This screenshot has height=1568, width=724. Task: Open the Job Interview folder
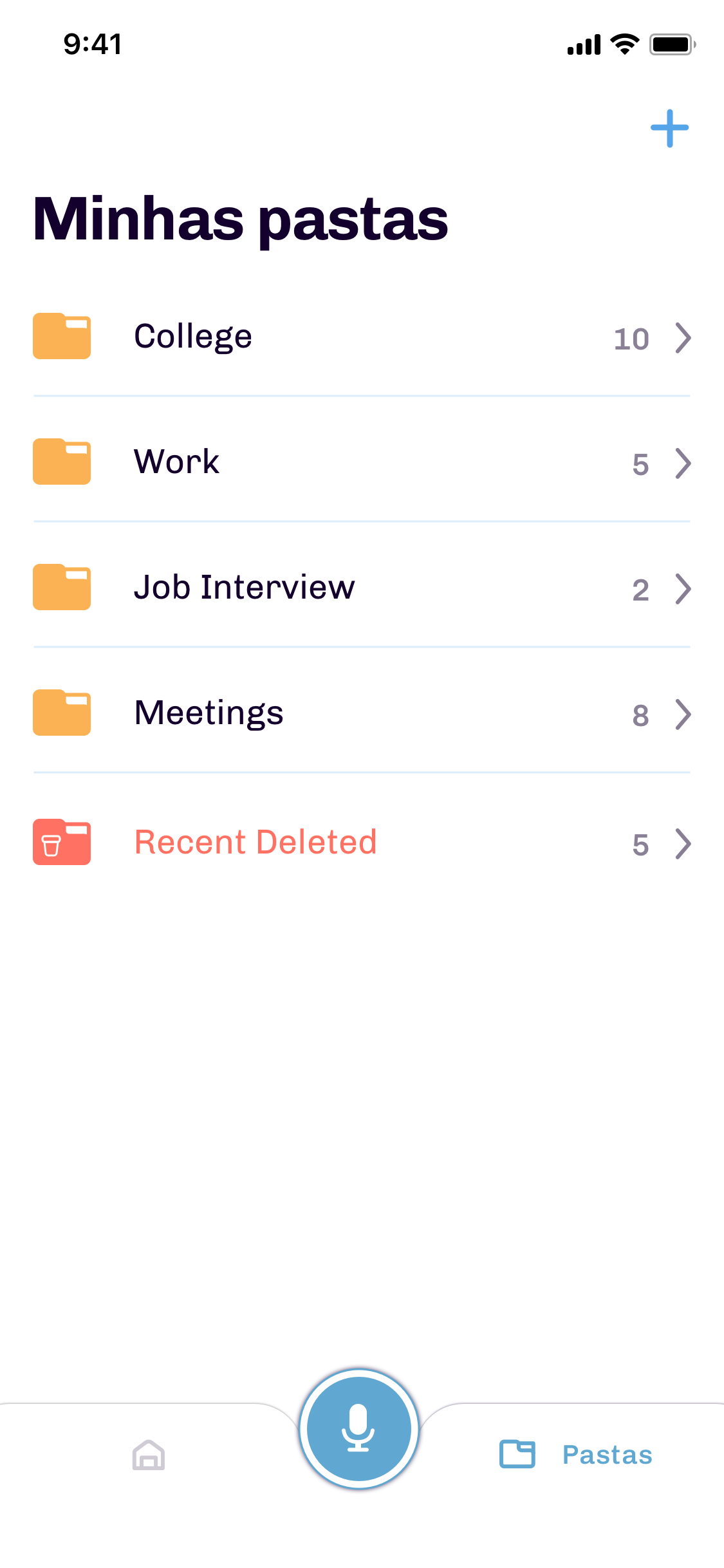360,588
